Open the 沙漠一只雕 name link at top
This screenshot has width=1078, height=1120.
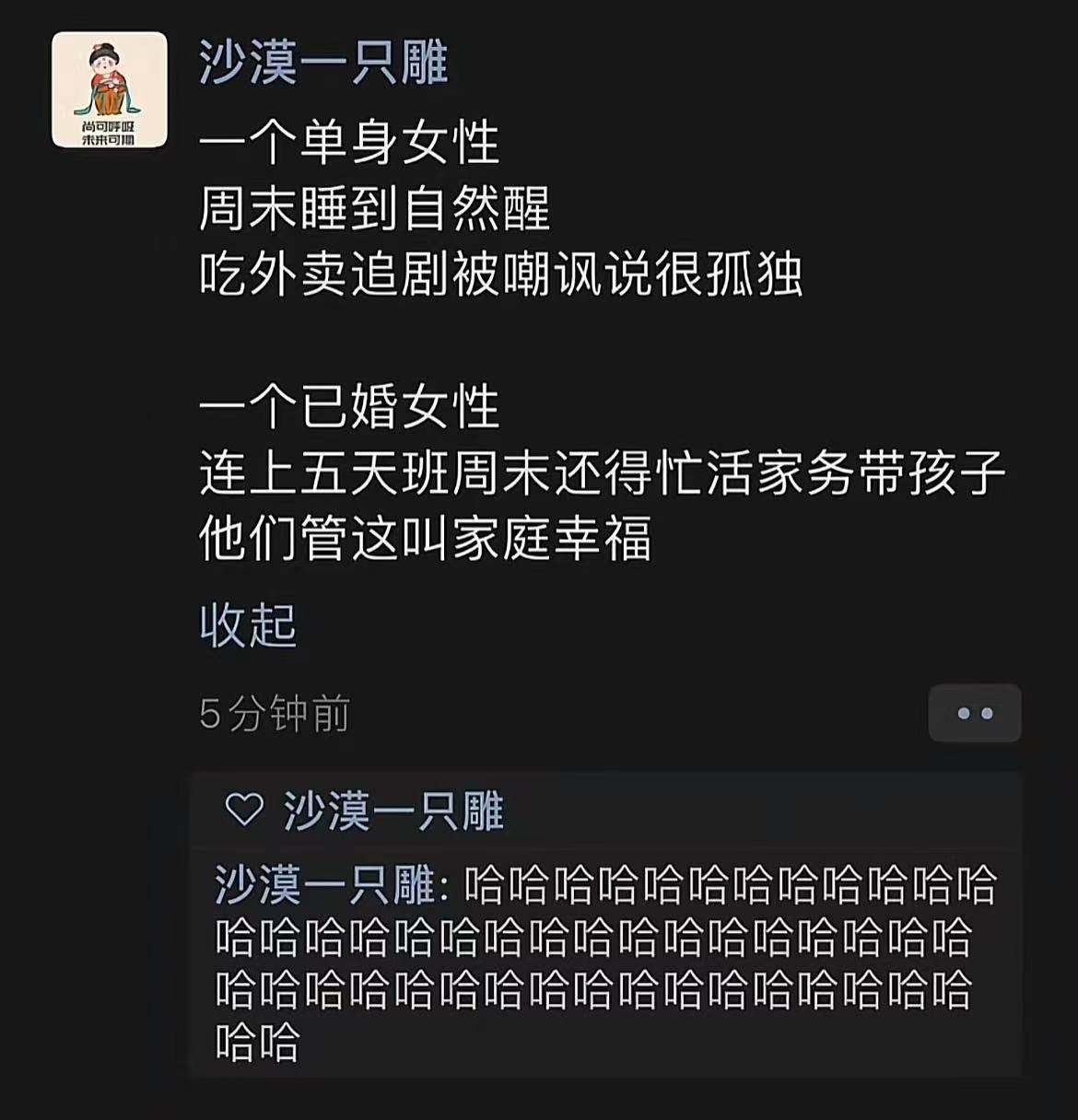323,63
